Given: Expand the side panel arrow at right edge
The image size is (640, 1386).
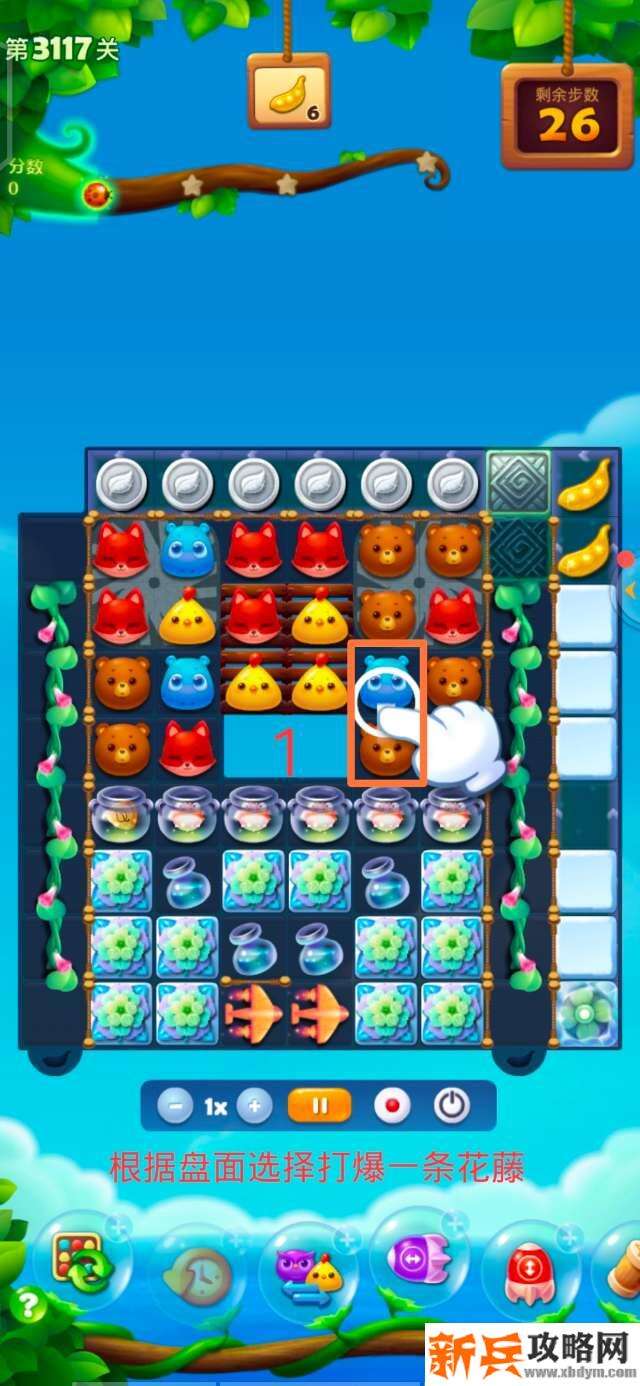Looking at the screenshot, I should tap(630, 592).
